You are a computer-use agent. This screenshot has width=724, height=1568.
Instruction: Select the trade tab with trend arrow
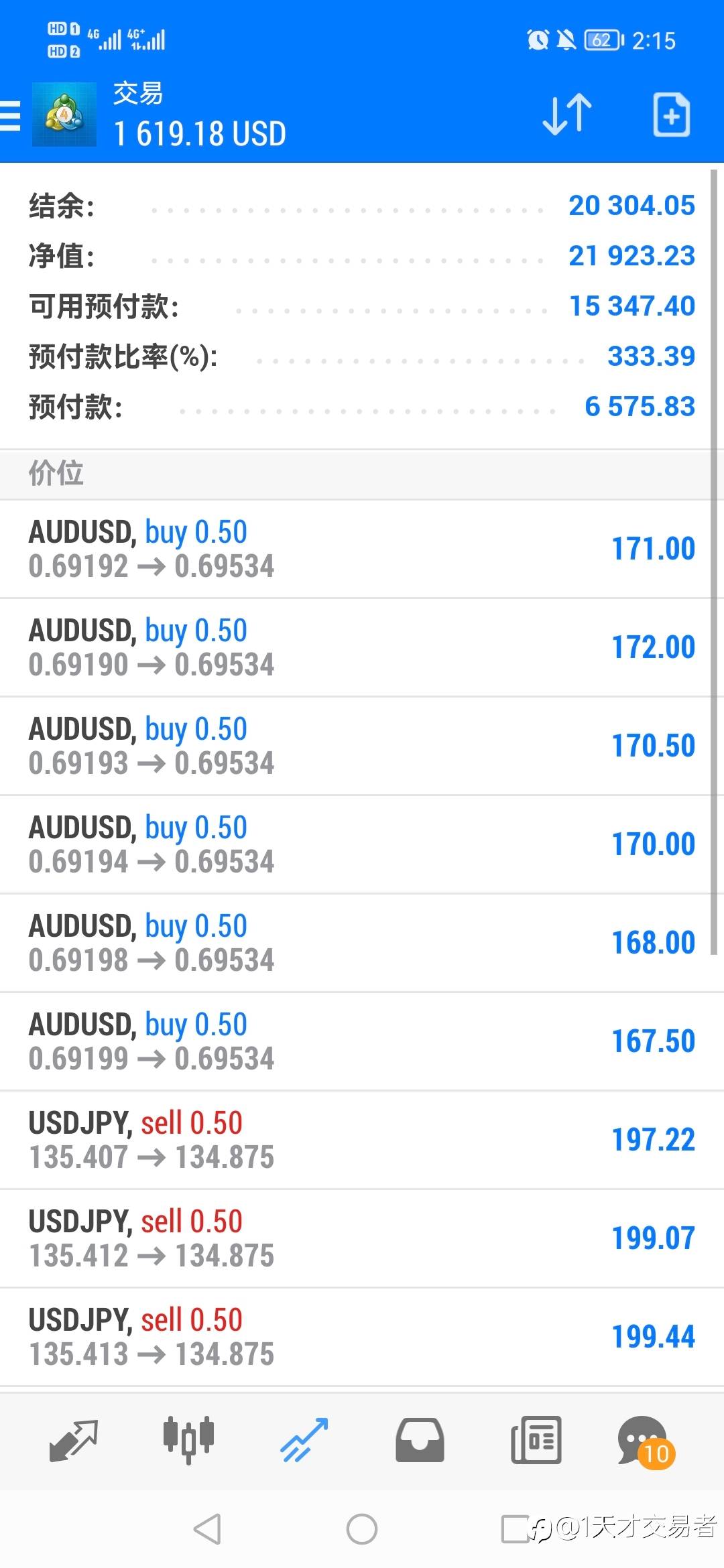(304, 1441)
